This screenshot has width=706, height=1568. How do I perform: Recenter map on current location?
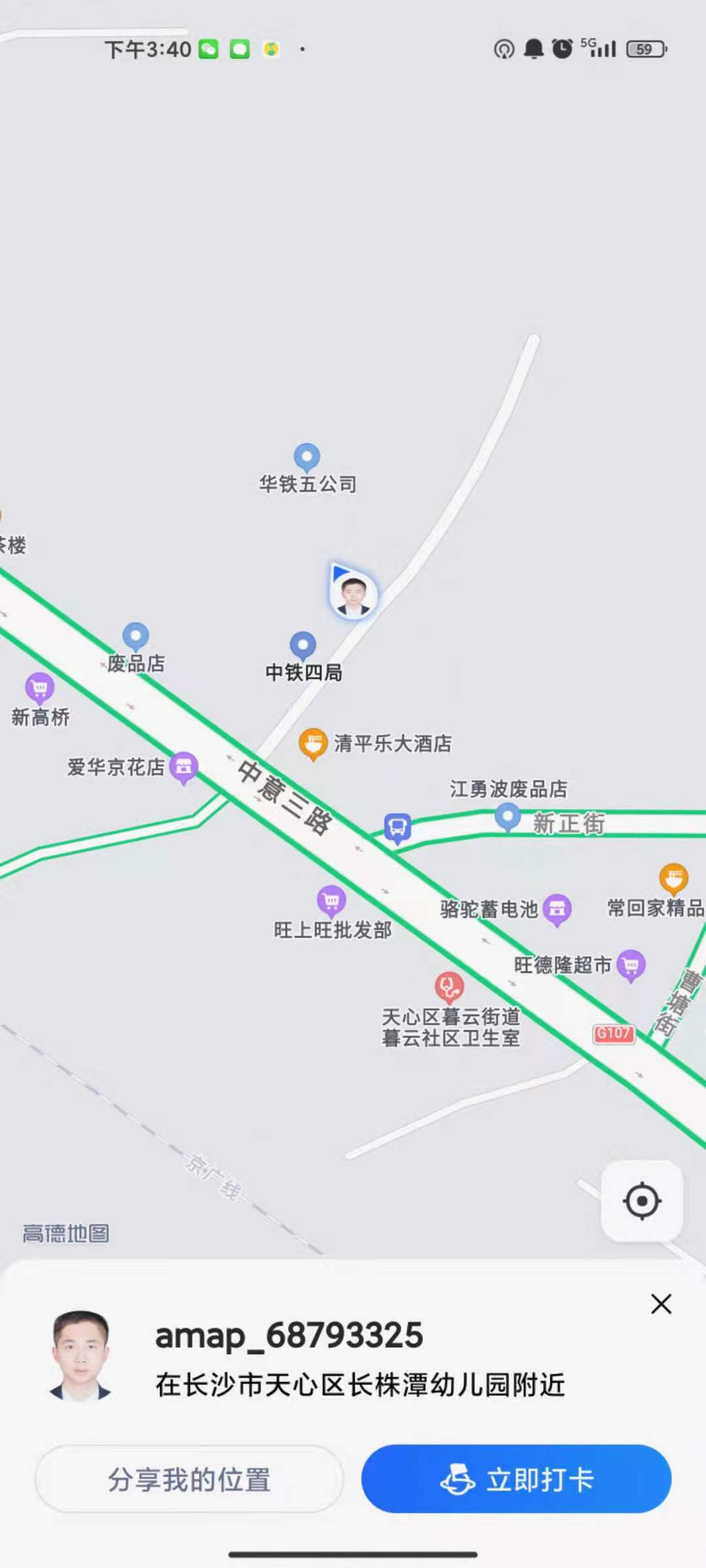(x=642, y=1201)
